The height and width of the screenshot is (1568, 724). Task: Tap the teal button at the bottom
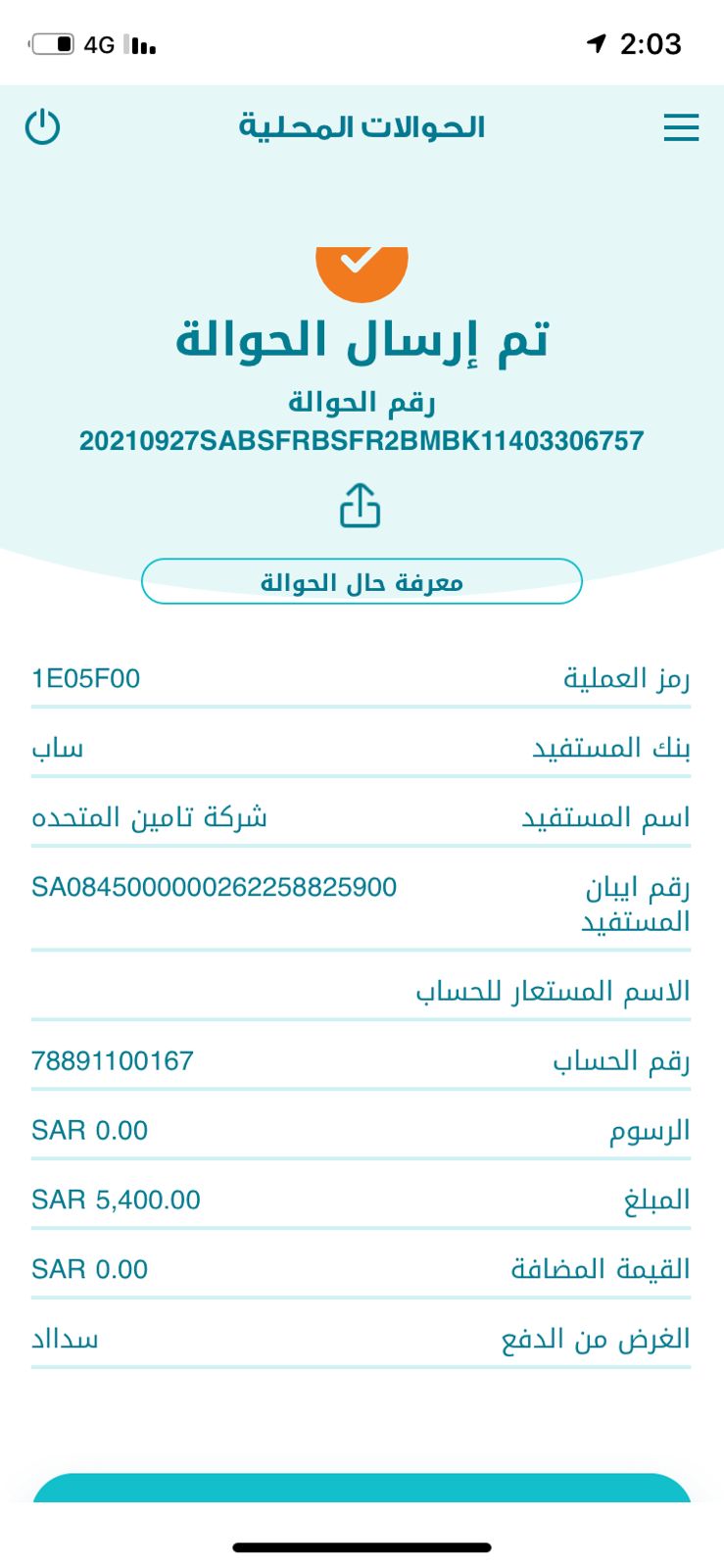pos(362,1489)
